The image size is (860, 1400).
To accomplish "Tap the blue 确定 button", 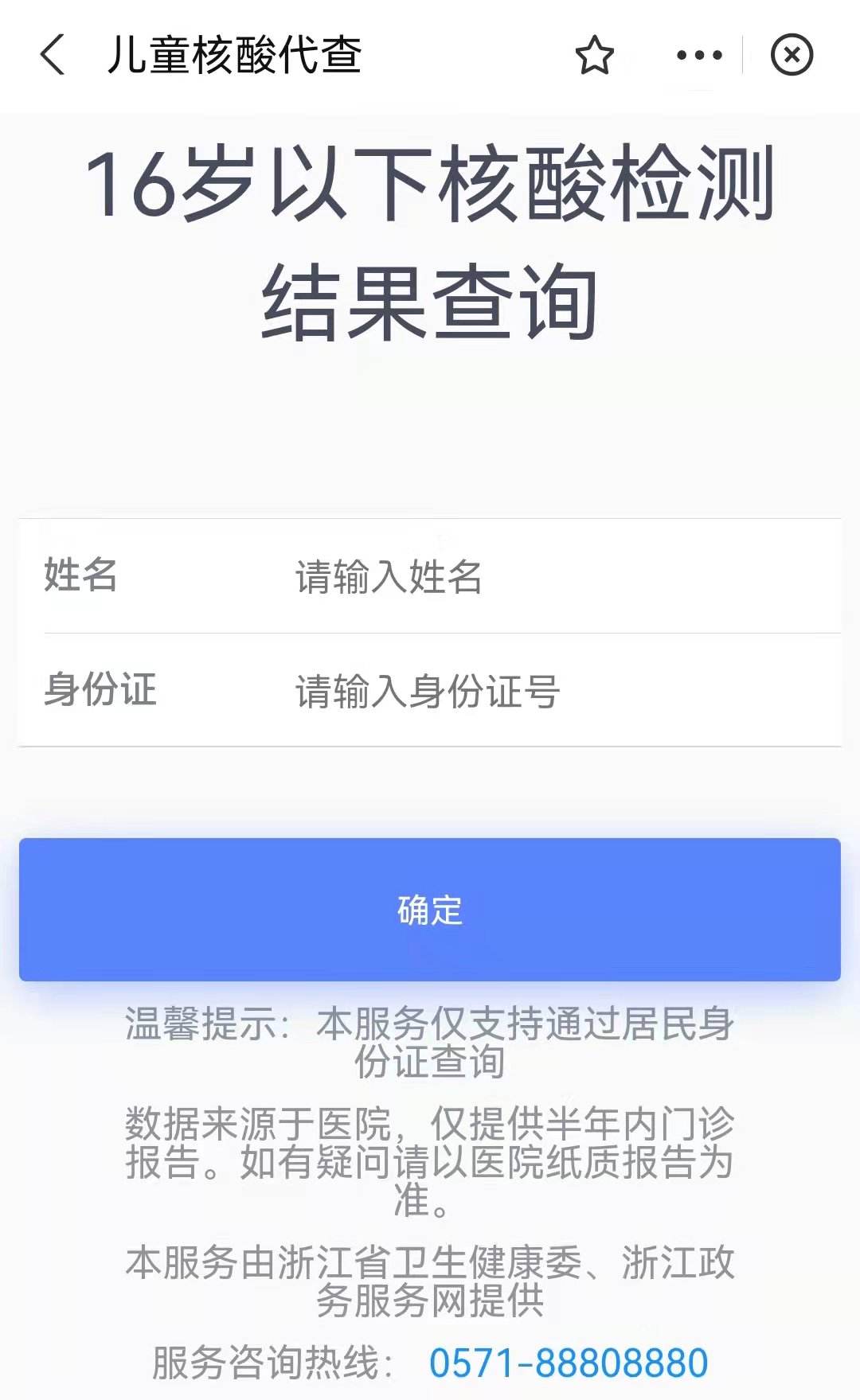I will click(x=430, y=910).
